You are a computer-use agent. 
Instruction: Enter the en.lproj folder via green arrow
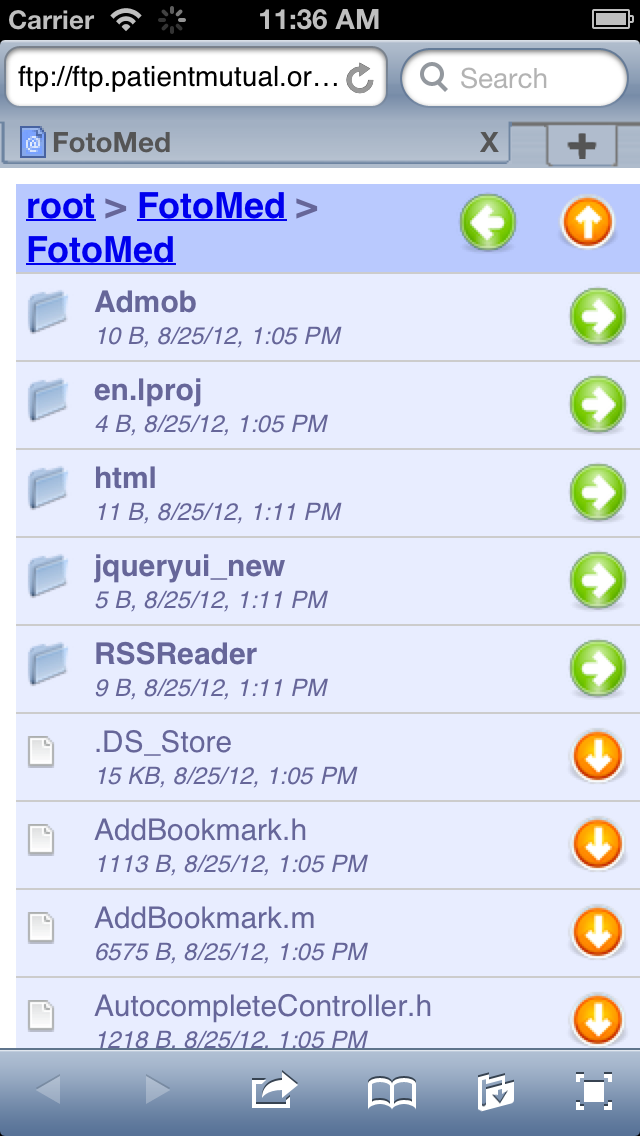pos(597,406)
